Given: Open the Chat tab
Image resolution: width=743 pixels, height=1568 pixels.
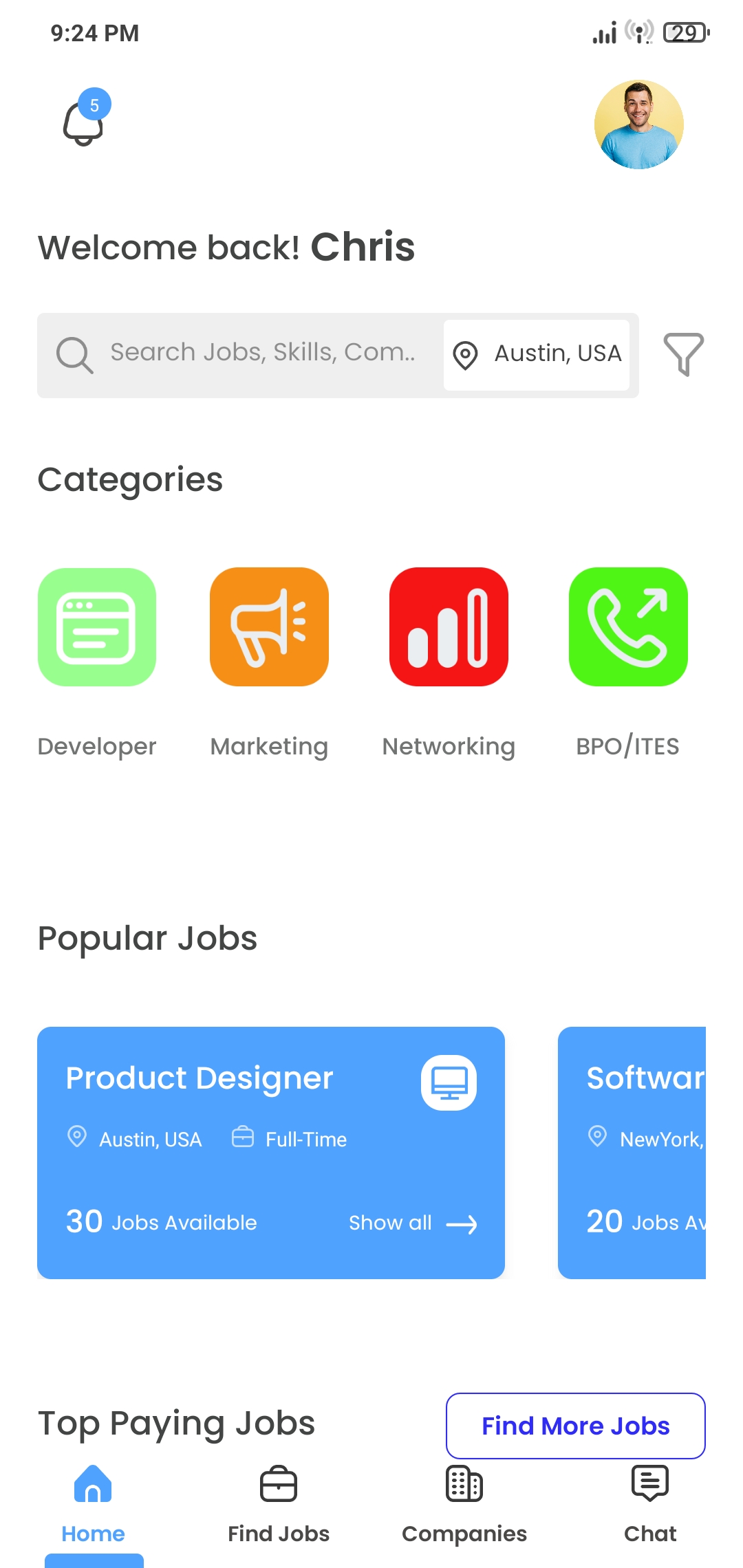Looking at the screenshot, I should (650, 1503).
